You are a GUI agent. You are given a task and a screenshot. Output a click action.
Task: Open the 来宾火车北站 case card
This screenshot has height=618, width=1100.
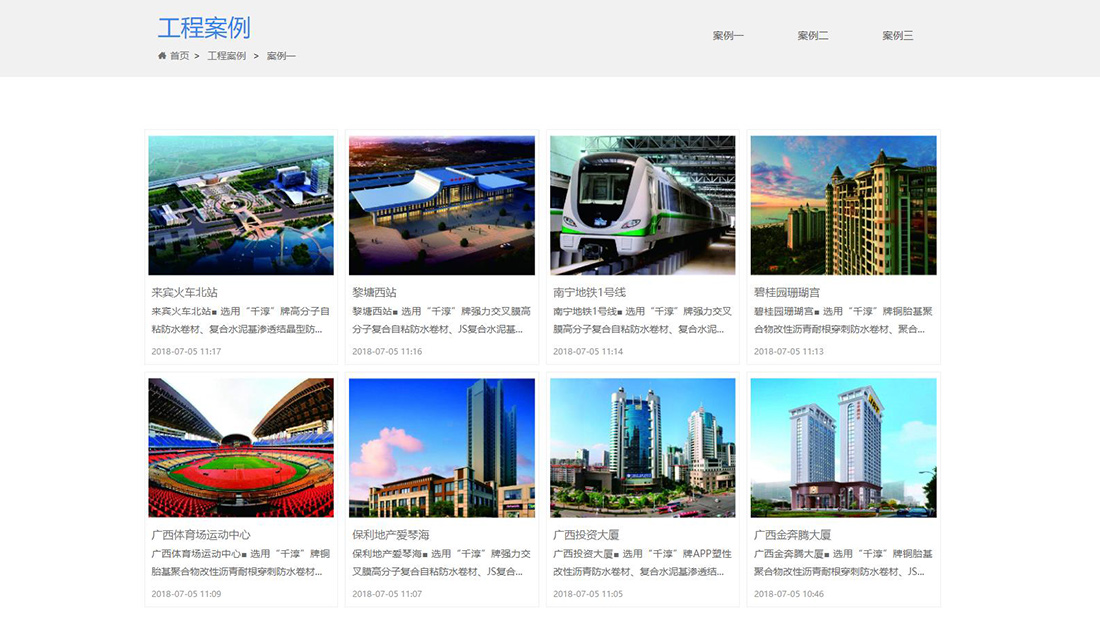(x=241, y=206)
